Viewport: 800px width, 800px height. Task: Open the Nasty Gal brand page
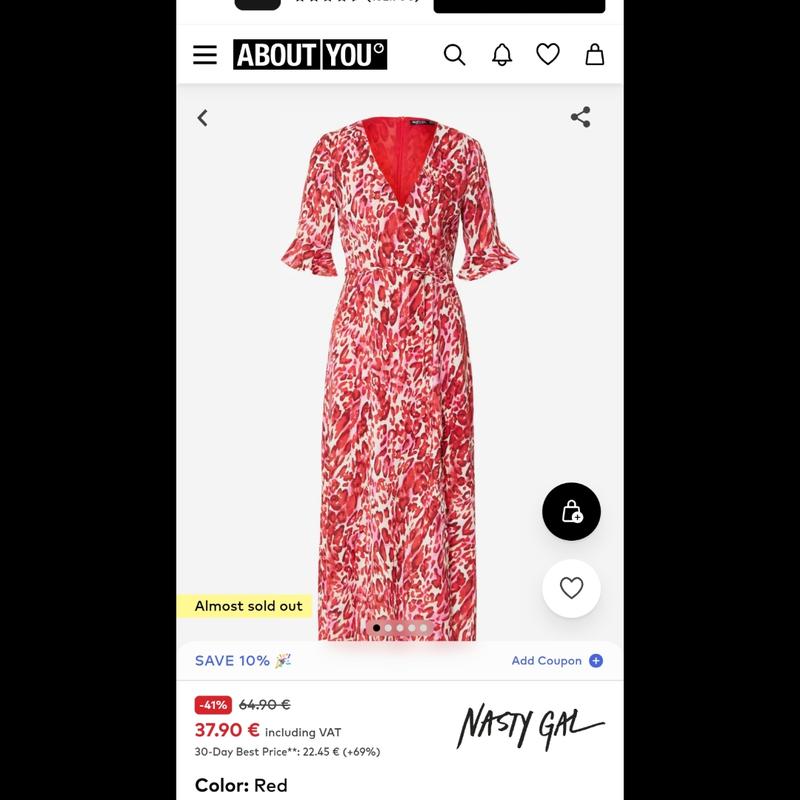(530, 726)
